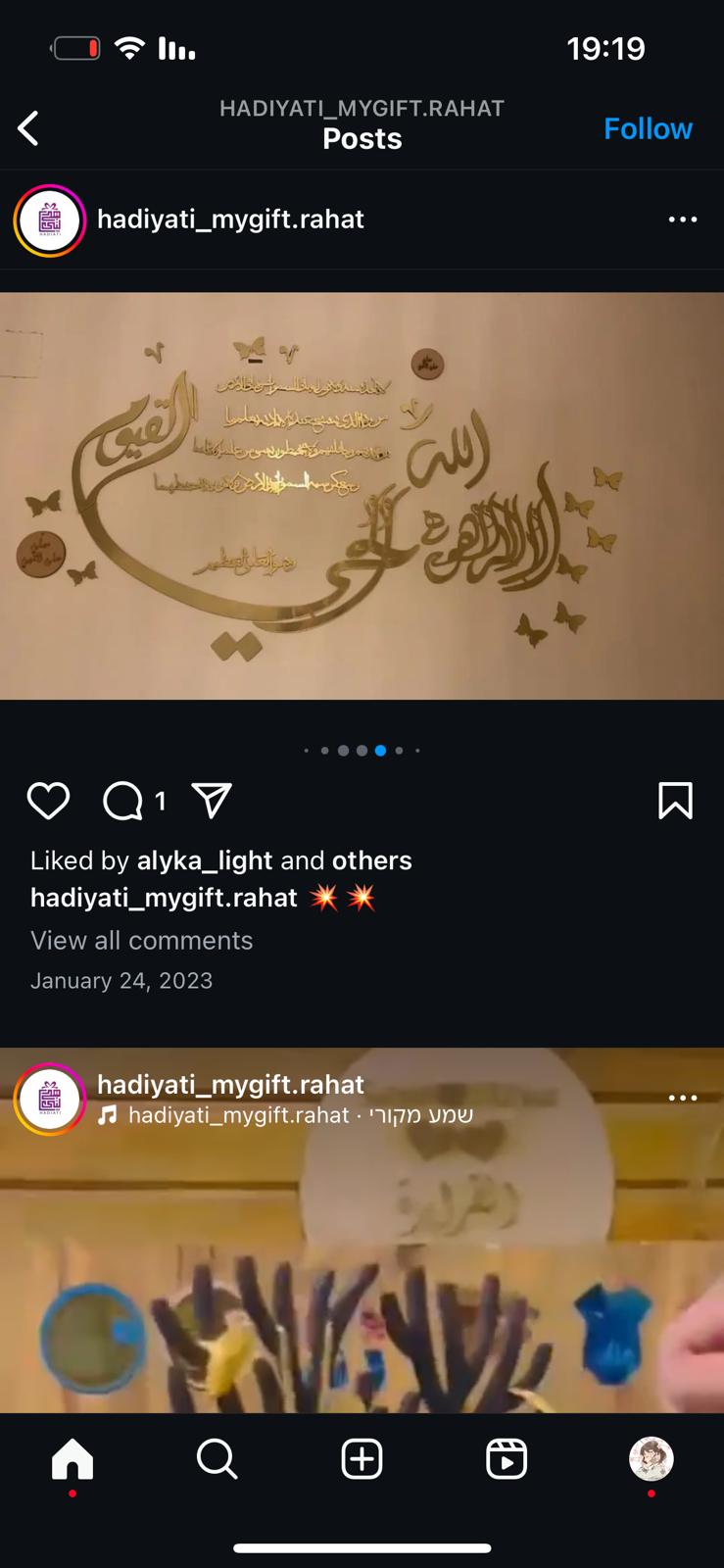Open my profile tab
724x1568 pixels.
651,1458
